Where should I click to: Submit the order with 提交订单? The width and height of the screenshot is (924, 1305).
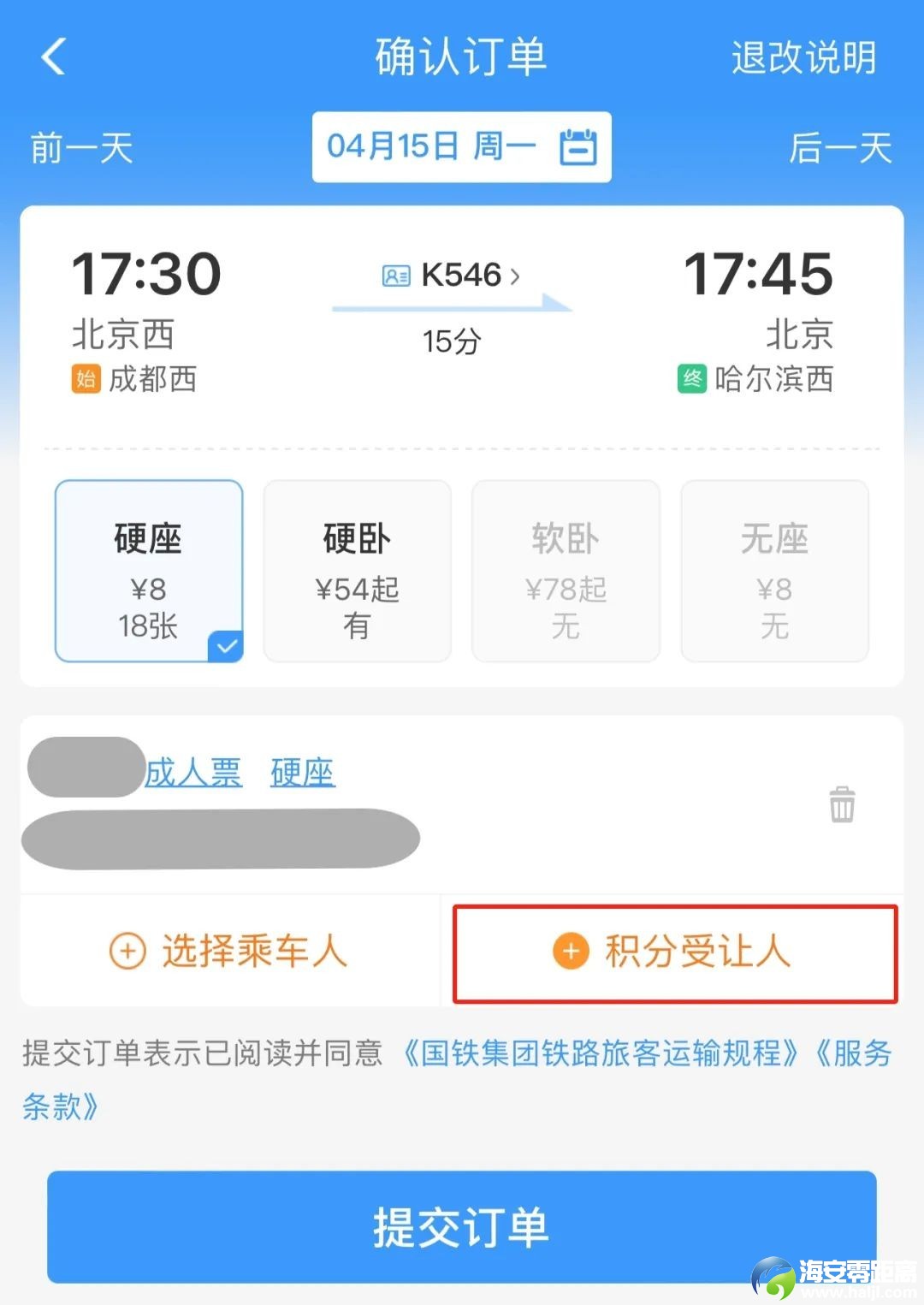(461, 1226)
